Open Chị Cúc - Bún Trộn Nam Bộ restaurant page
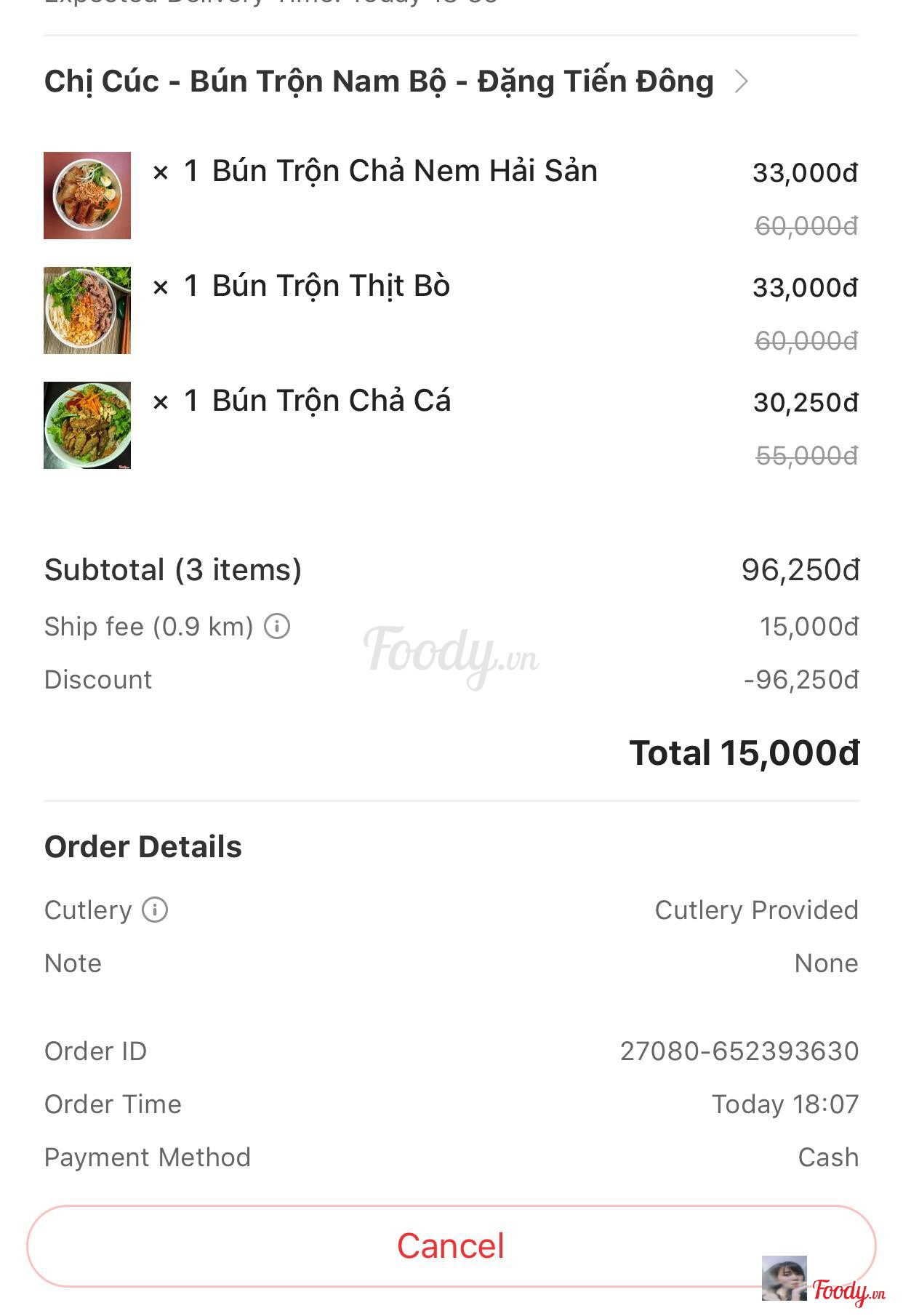The image size is (903, 1316). (396, 81)
